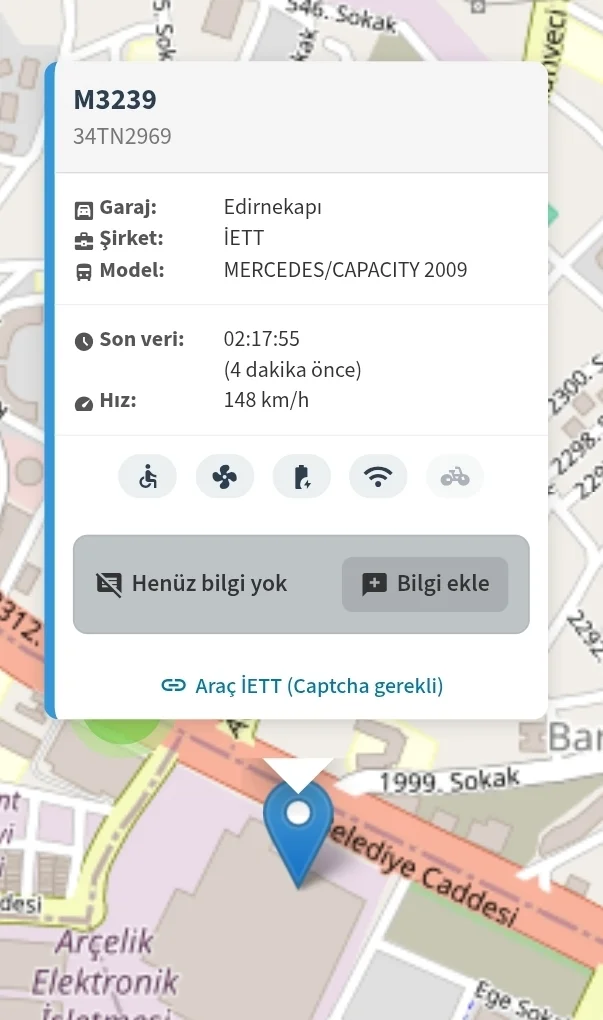Tap the Bilgi ekle button
Viewport: 603px width, 1020px height.
tap(425, 584)
